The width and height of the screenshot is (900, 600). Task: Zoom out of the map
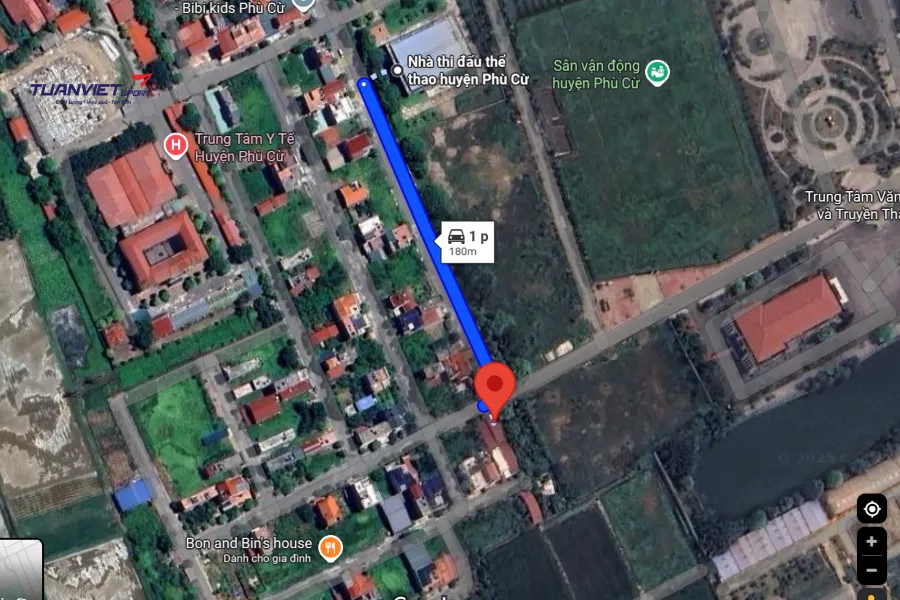[x=871, y=572]
